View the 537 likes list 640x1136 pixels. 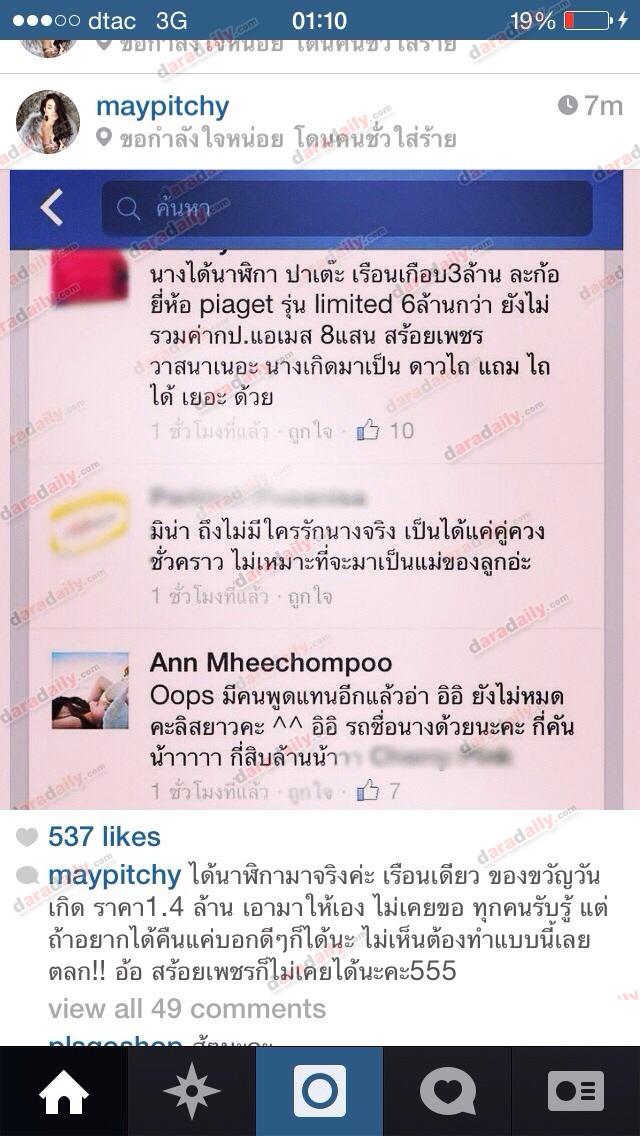point(104,836)
